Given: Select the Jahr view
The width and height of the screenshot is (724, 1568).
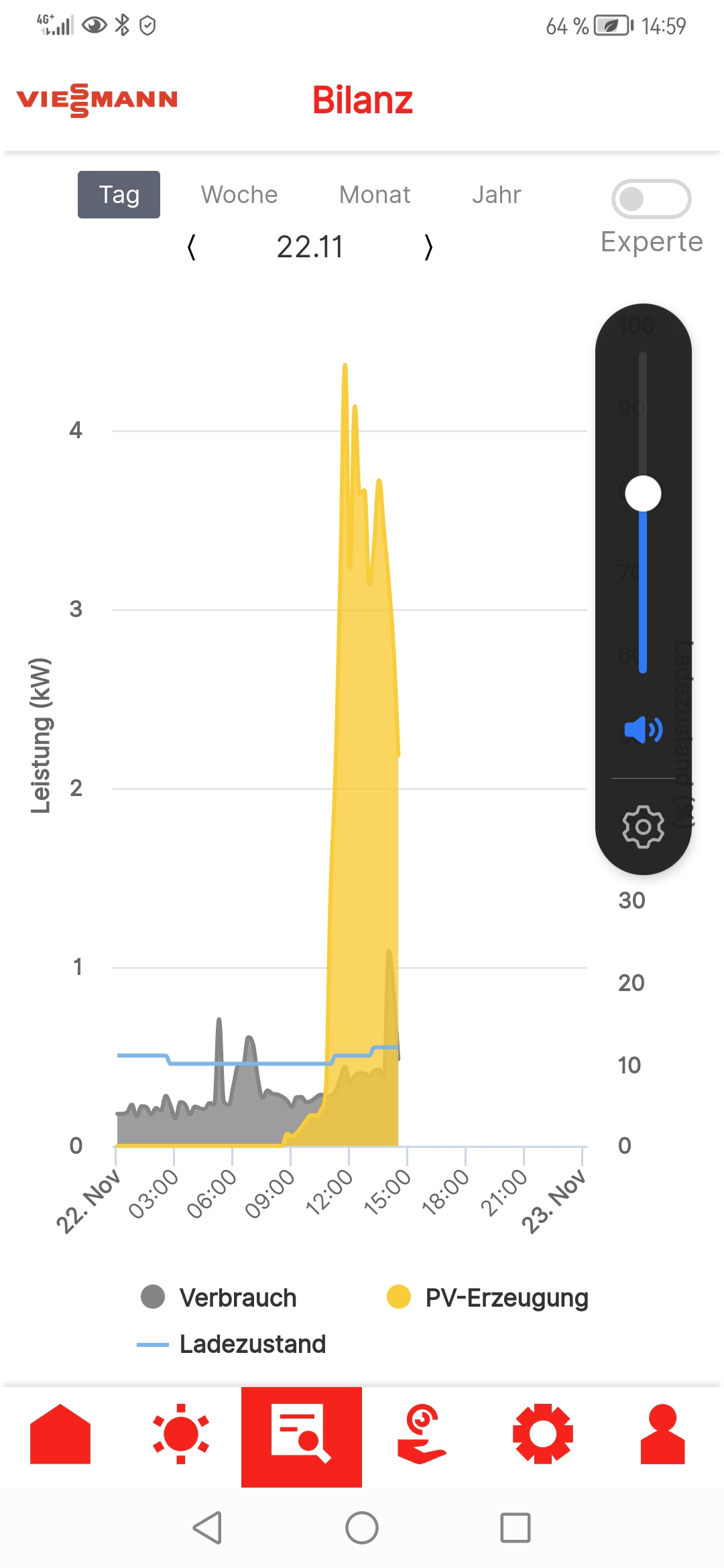Looking at the screenshot, I should [496, 195].
